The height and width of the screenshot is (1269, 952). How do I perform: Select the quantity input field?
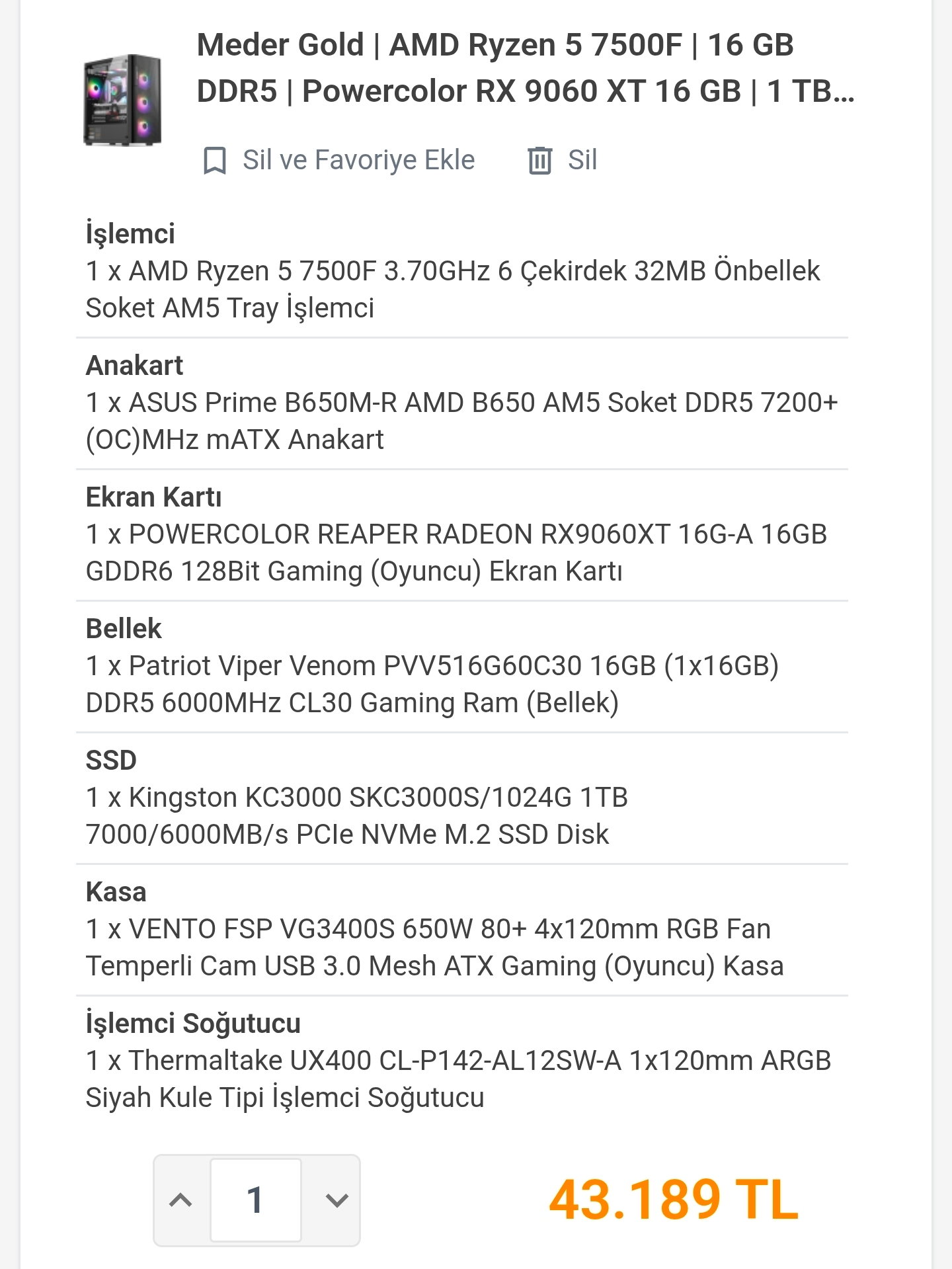point(256,1200)
